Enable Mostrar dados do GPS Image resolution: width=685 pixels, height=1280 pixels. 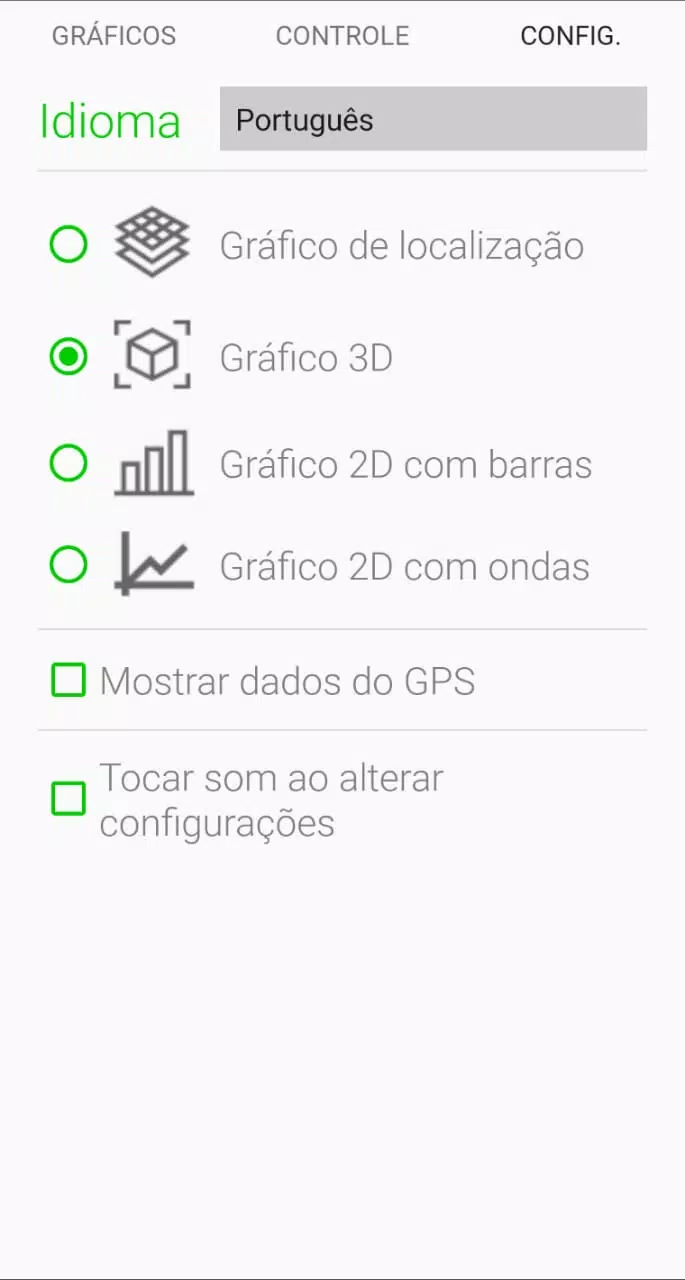click(x=69, y=681)
